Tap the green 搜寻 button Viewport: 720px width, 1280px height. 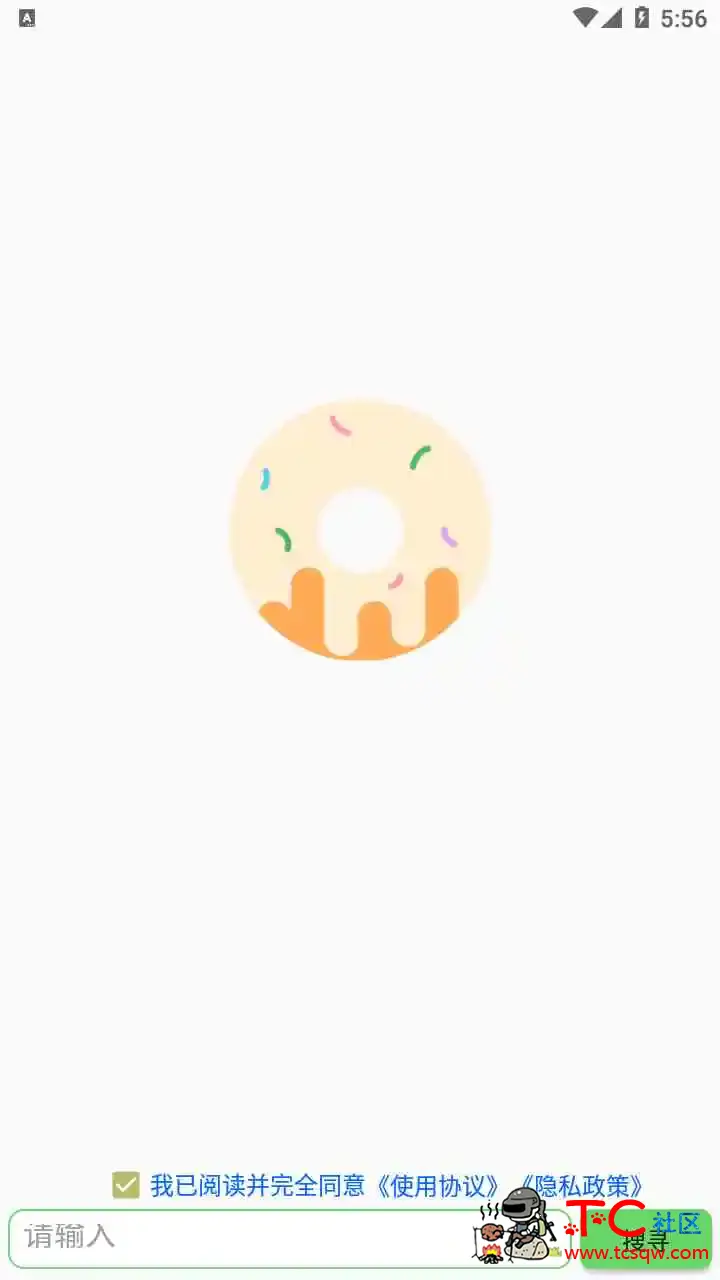pos(646,1238)
